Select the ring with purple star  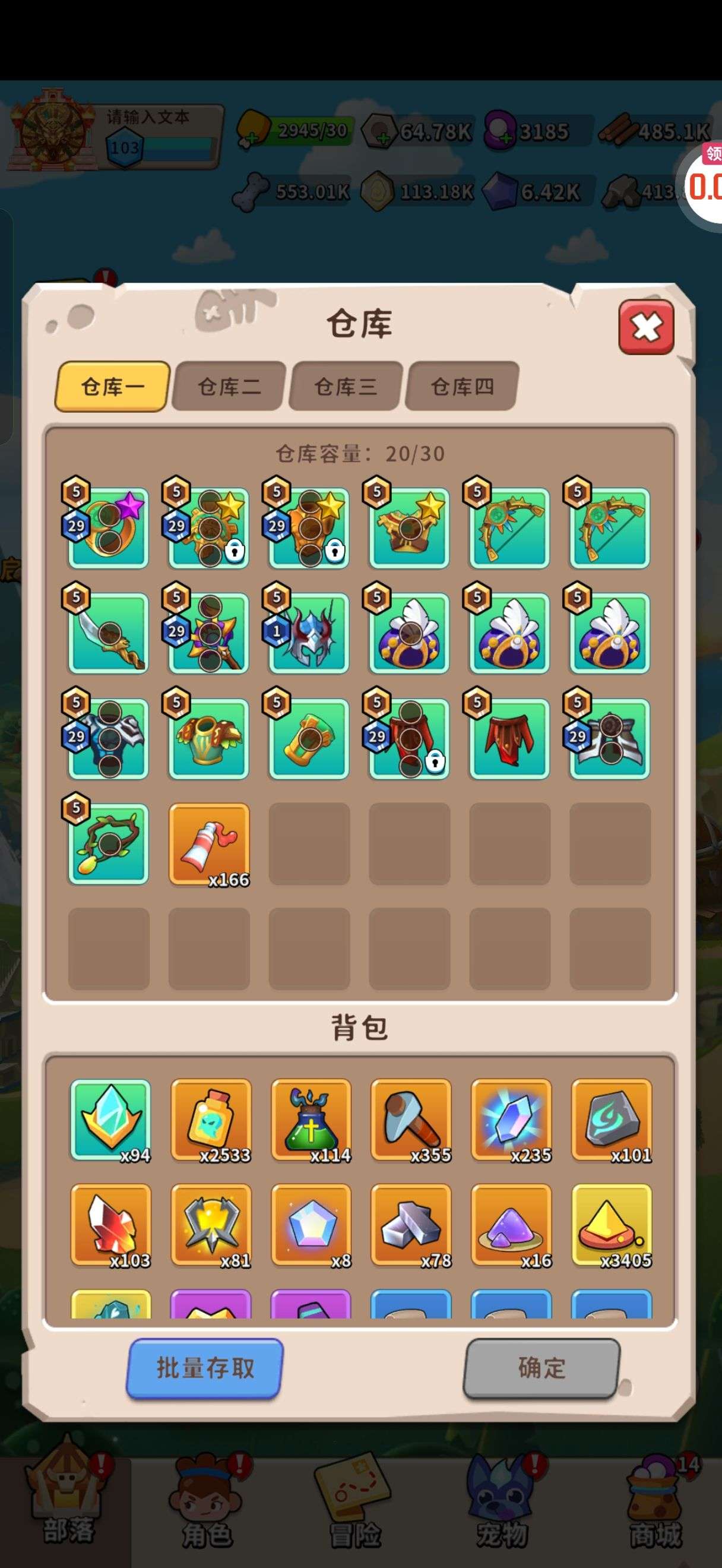pyautogui.click(x=109, y=528)
